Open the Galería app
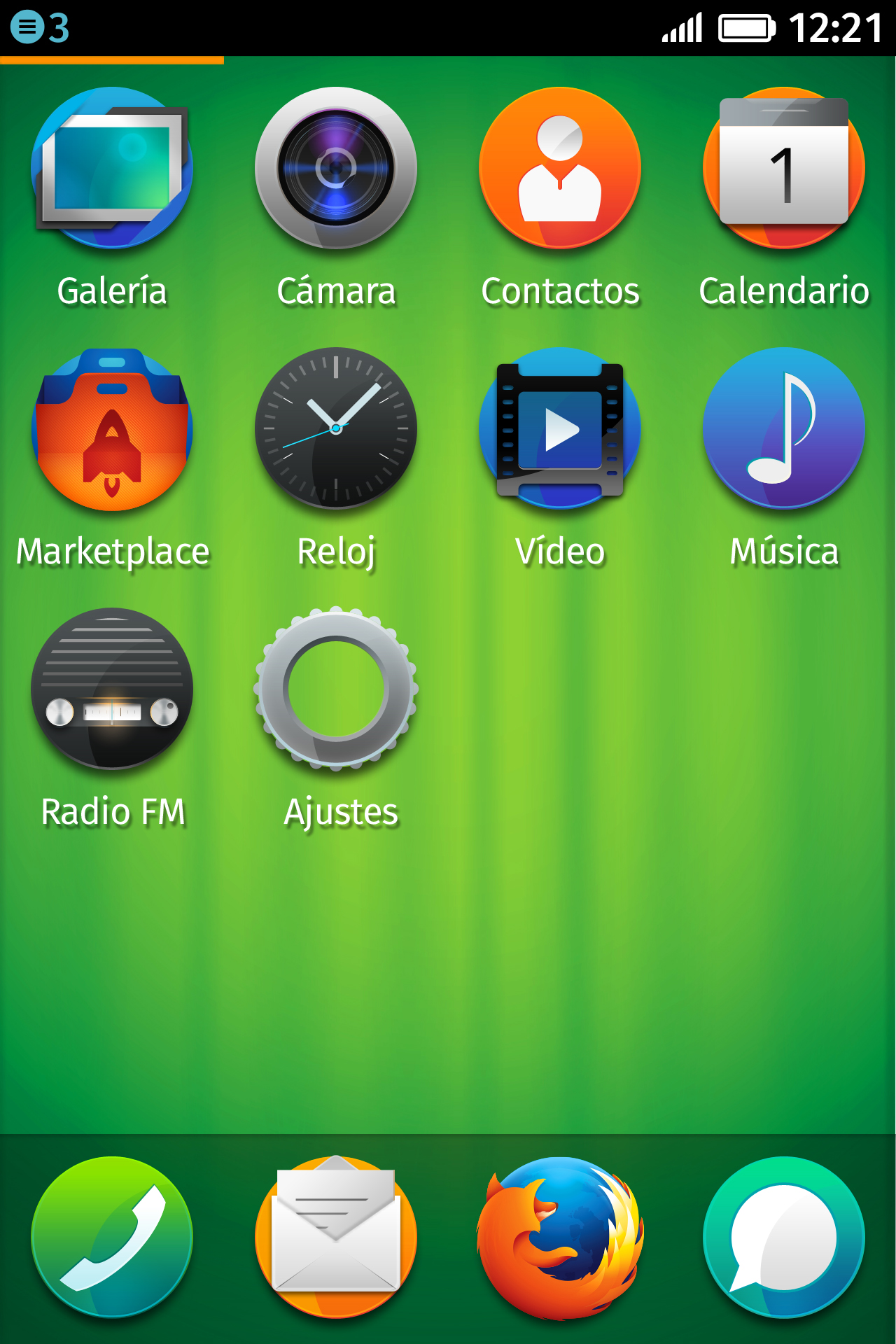Viewport: 896px width, 1344px height. click(112, 168)
